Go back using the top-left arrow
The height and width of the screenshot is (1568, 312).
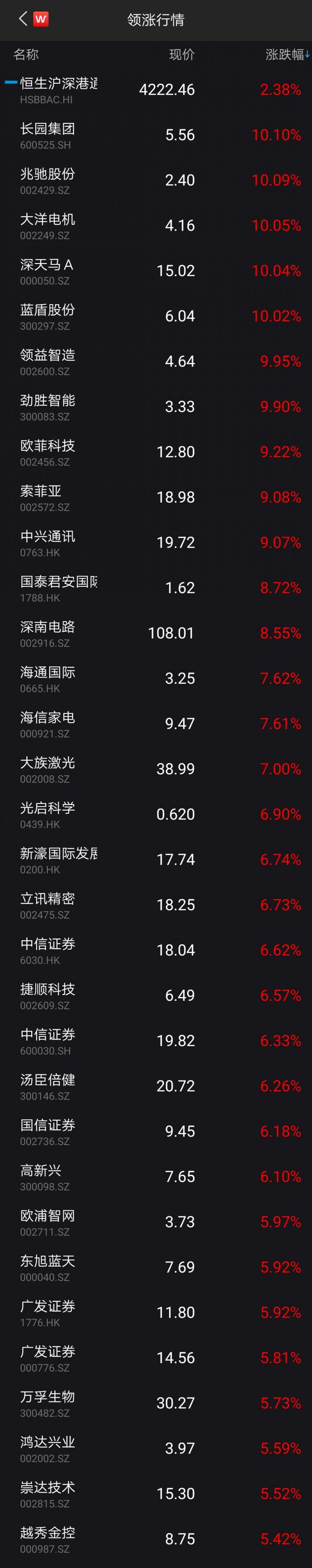point(23,19)
